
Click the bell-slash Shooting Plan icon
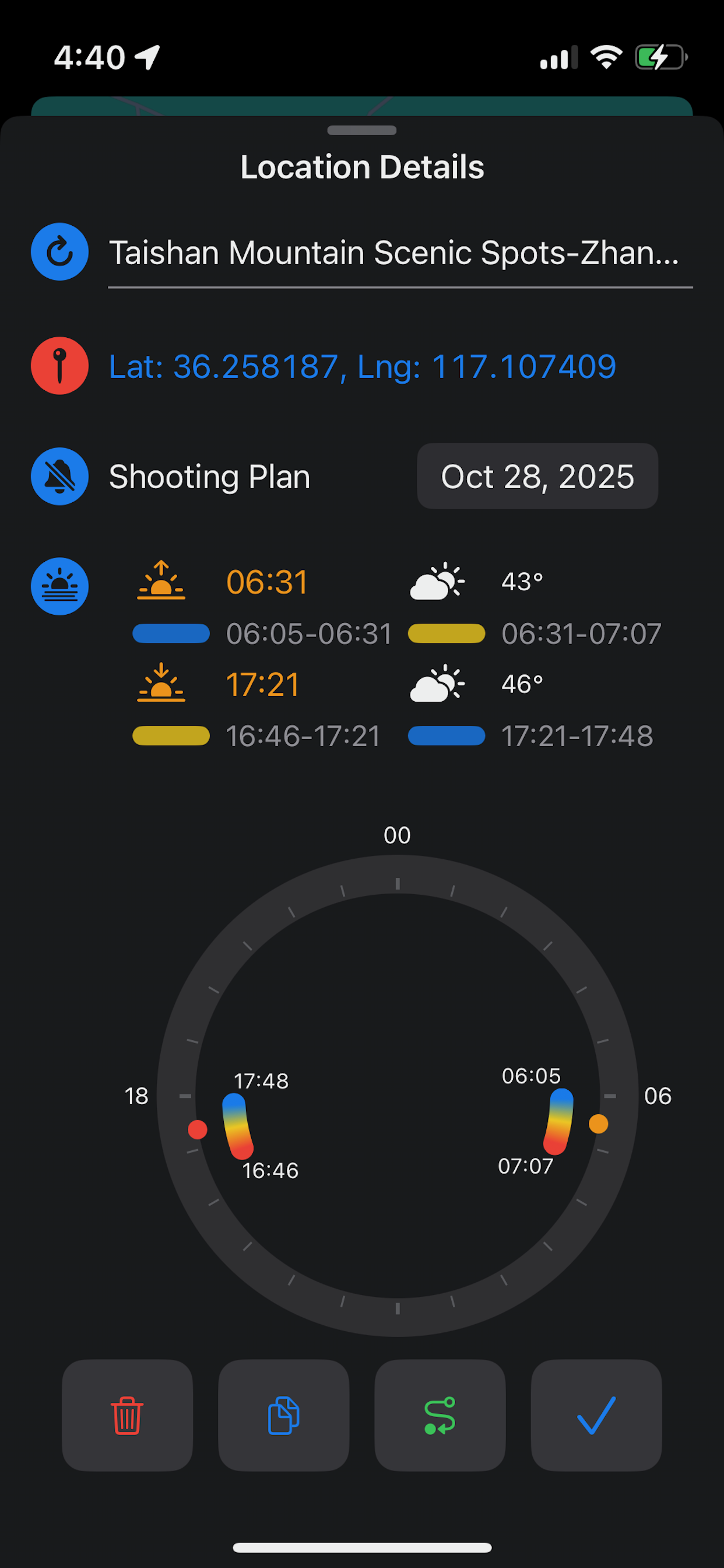(59, 477)
